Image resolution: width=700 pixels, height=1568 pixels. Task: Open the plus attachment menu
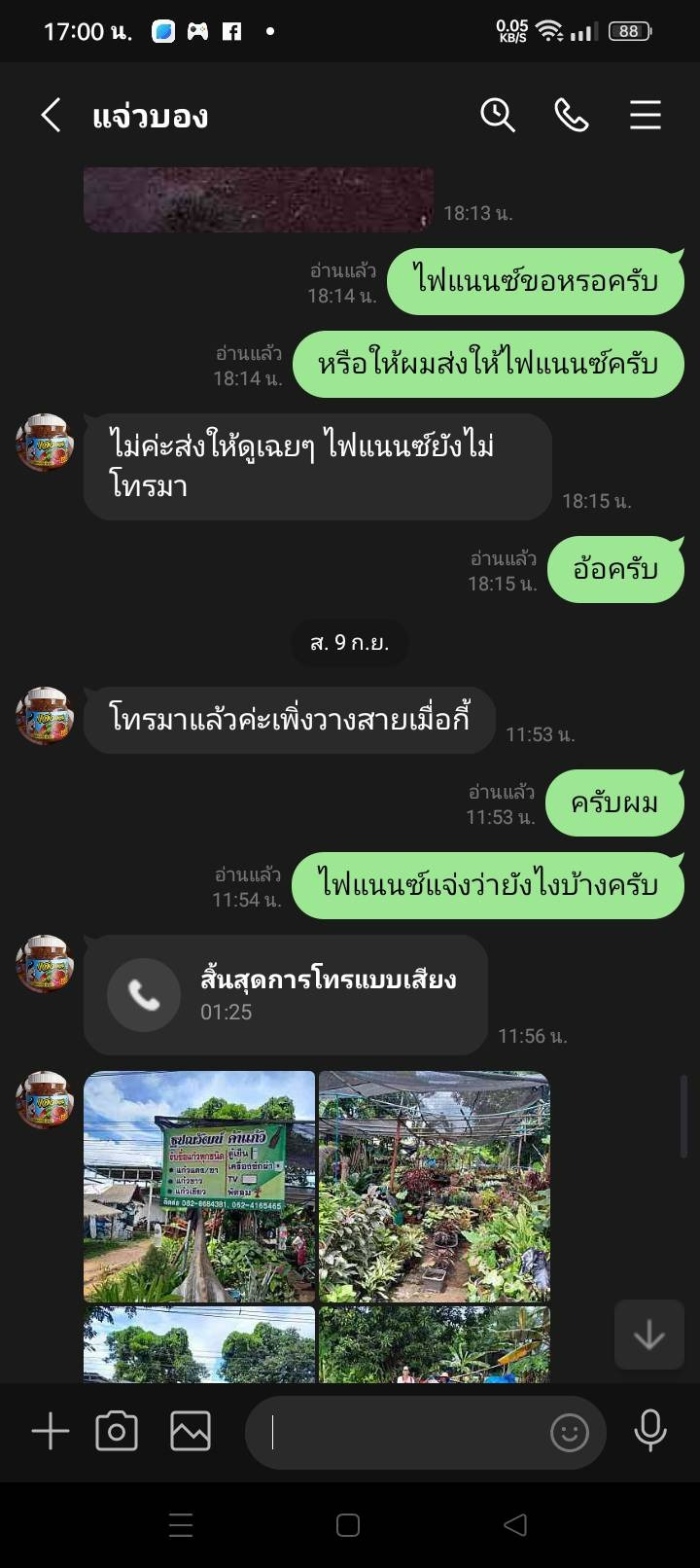[x=51, y=1432]
